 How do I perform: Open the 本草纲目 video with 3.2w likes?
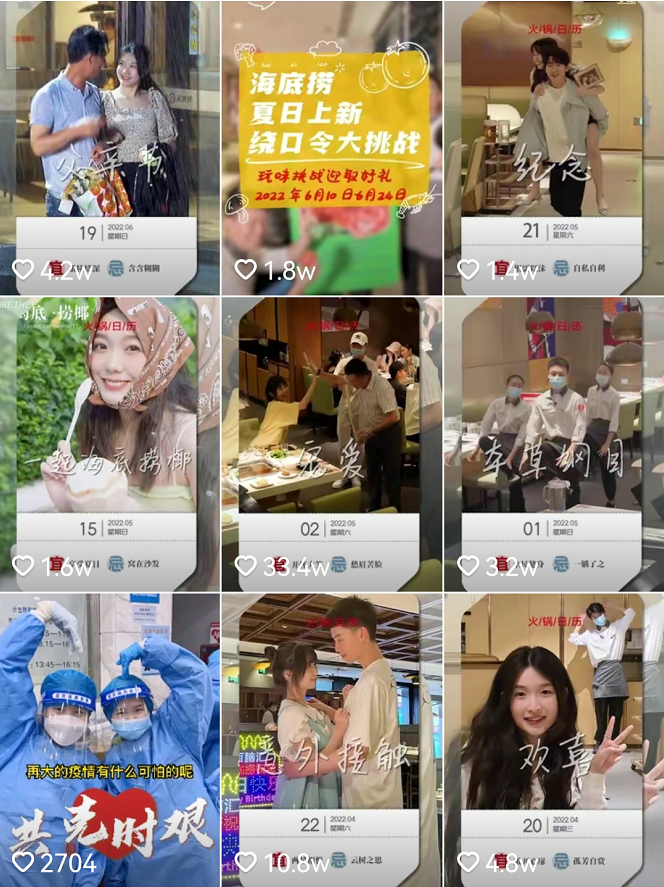tap(553, 435)
